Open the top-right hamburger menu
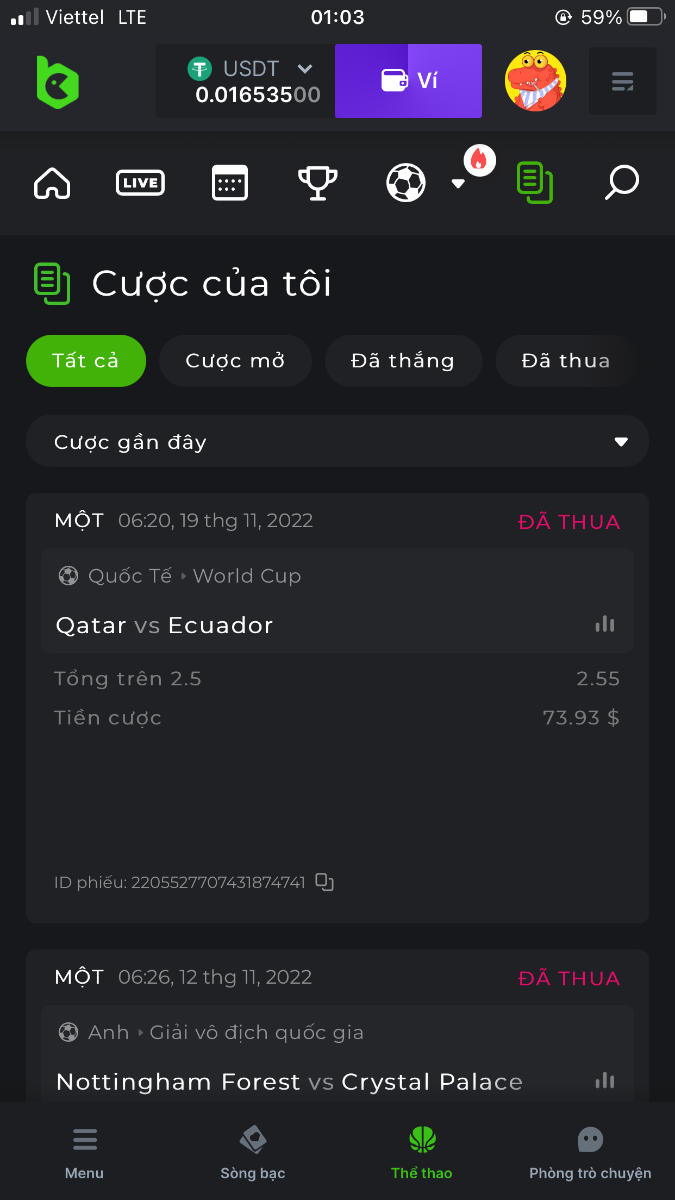The width and height of the screenshot is (675, 1200). (622, 81)
